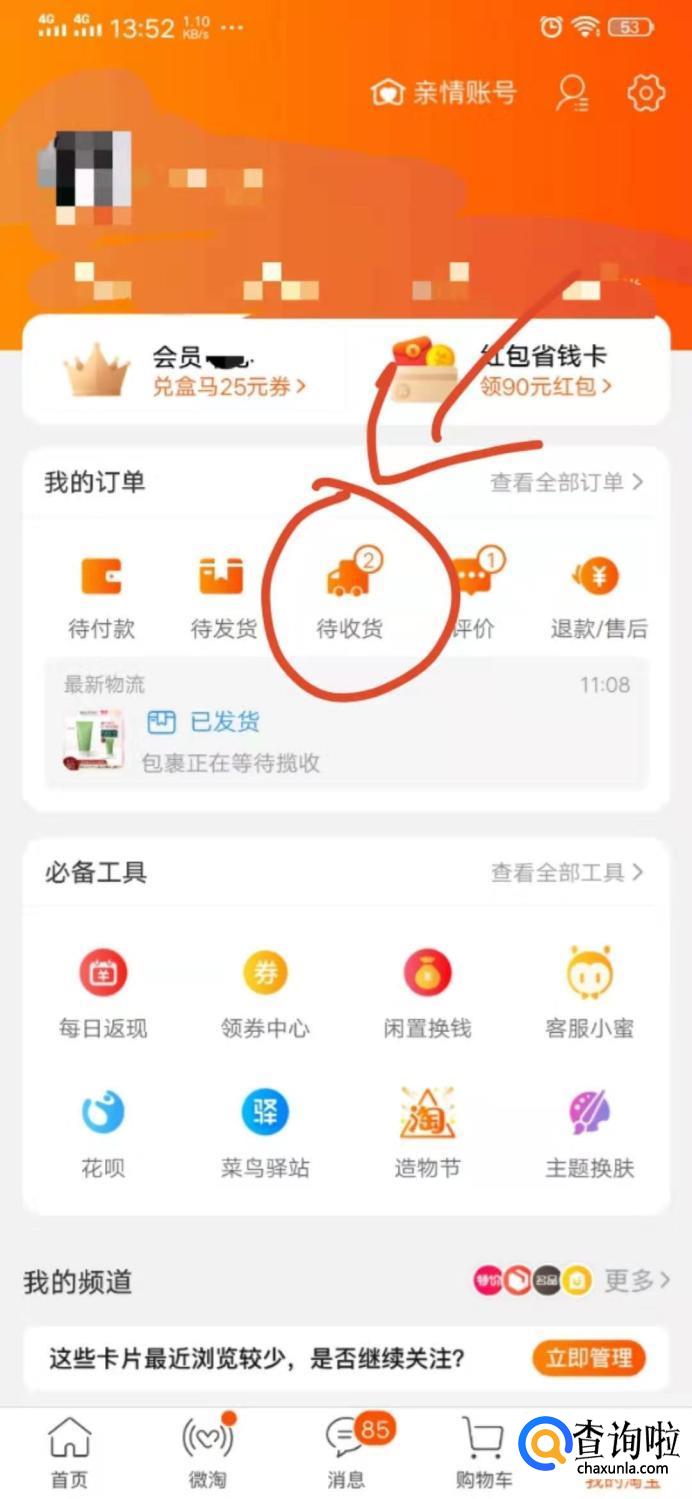
Task: Open 每日返现 daily cashback
Action: click(x=103, y=992)
